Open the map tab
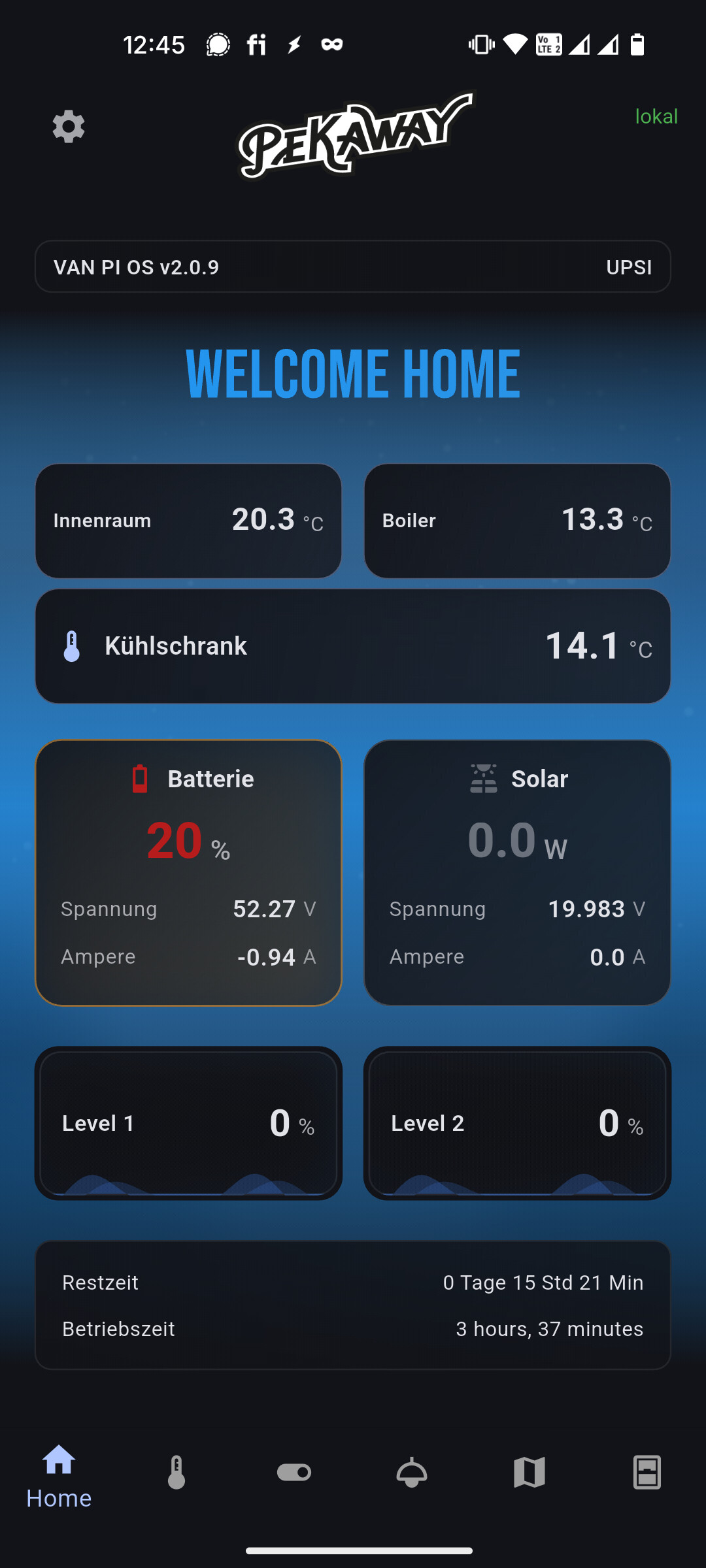Viewport: 706px width, 1568px height. click(529, 1473)
